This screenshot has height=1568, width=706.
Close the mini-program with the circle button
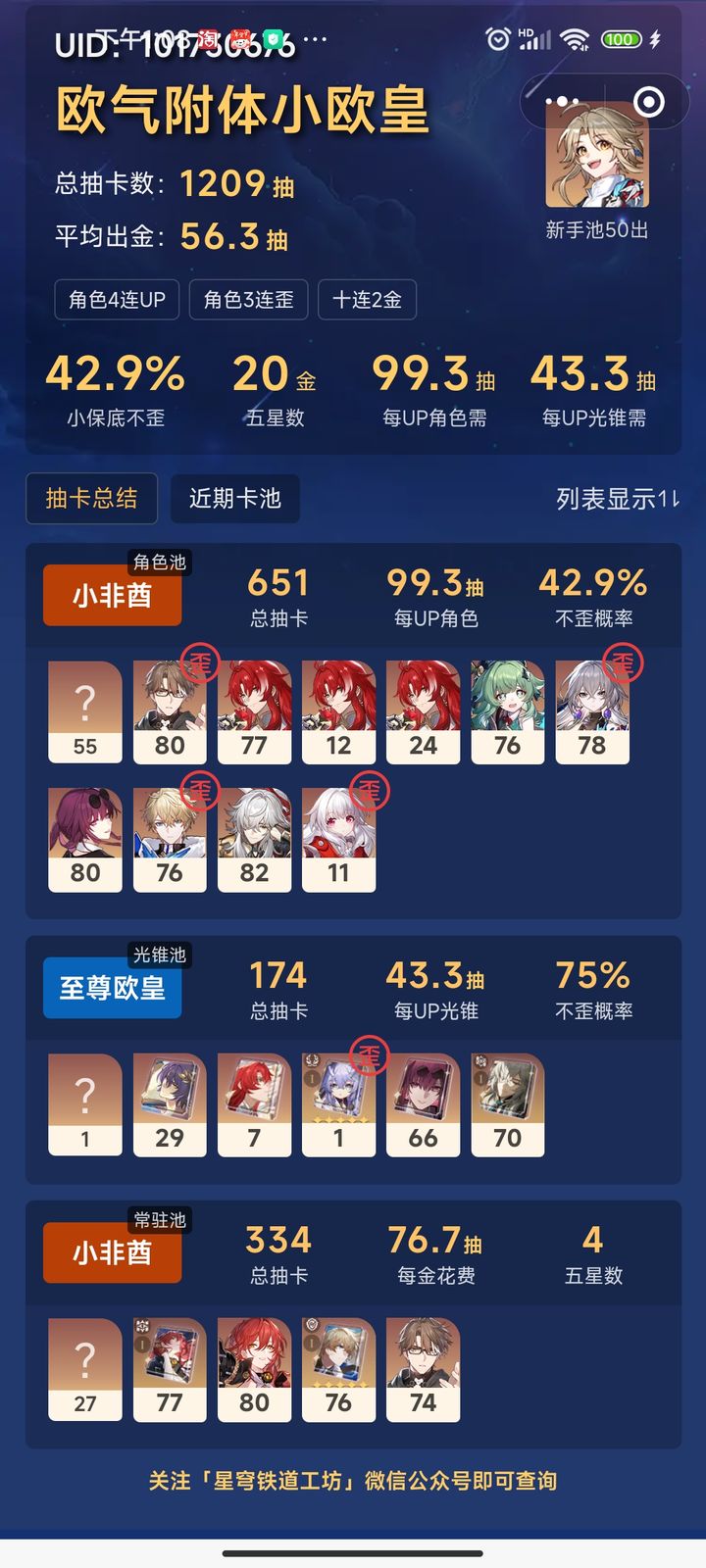[648, 102]
